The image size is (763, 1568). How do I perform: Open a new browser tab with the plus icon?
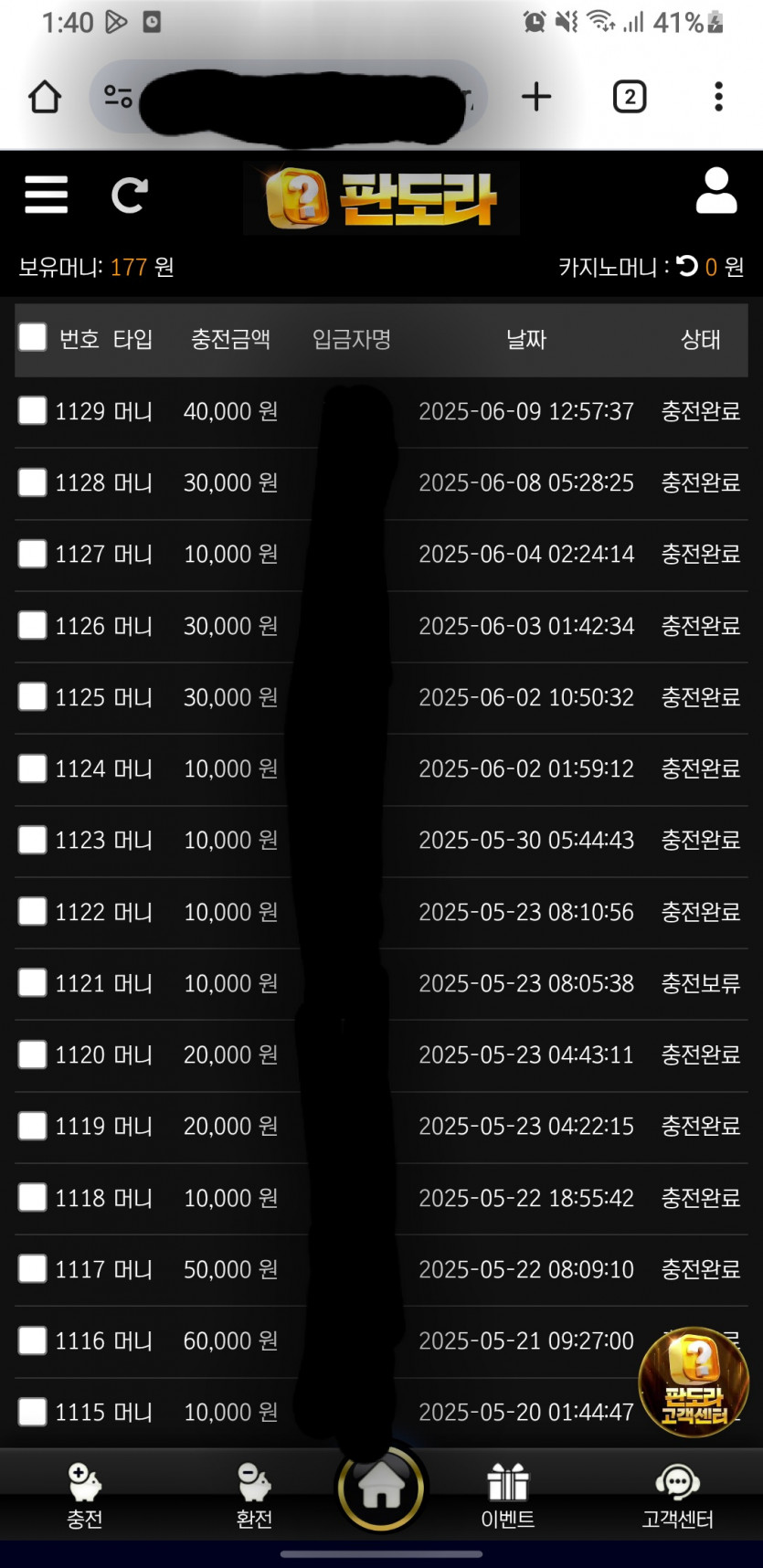pos(536,96)
